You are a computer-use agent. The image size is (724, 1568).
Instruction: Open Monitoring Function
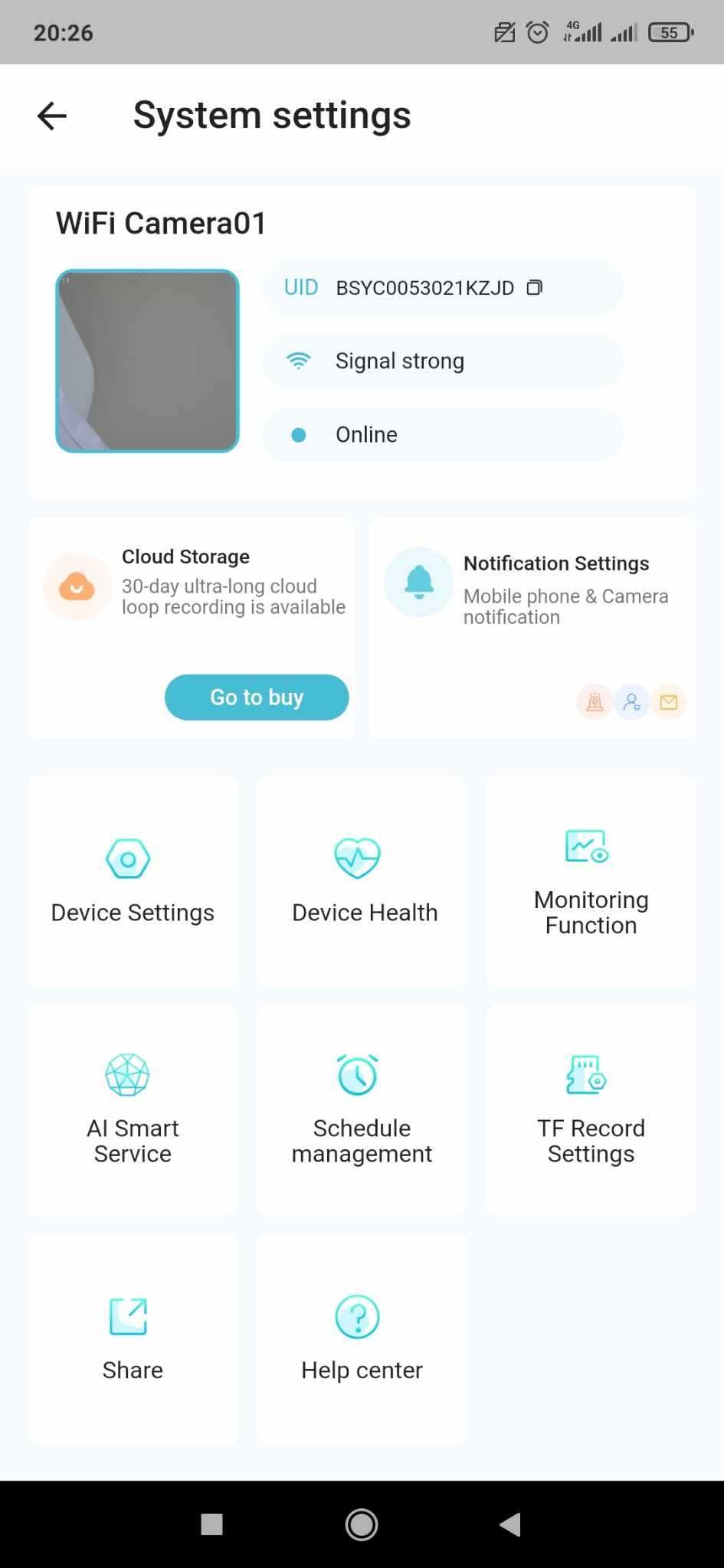point(591,880)
